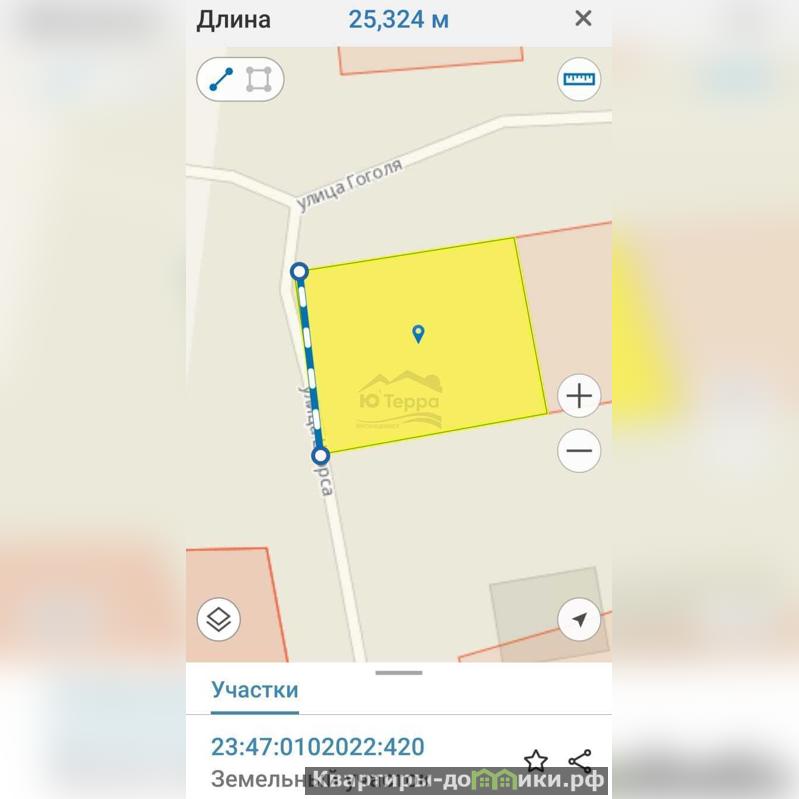Image resolution: width=799 pixels, height=799 pixels.
Task: Open the map layers selector
Action: tap(219, 620)
